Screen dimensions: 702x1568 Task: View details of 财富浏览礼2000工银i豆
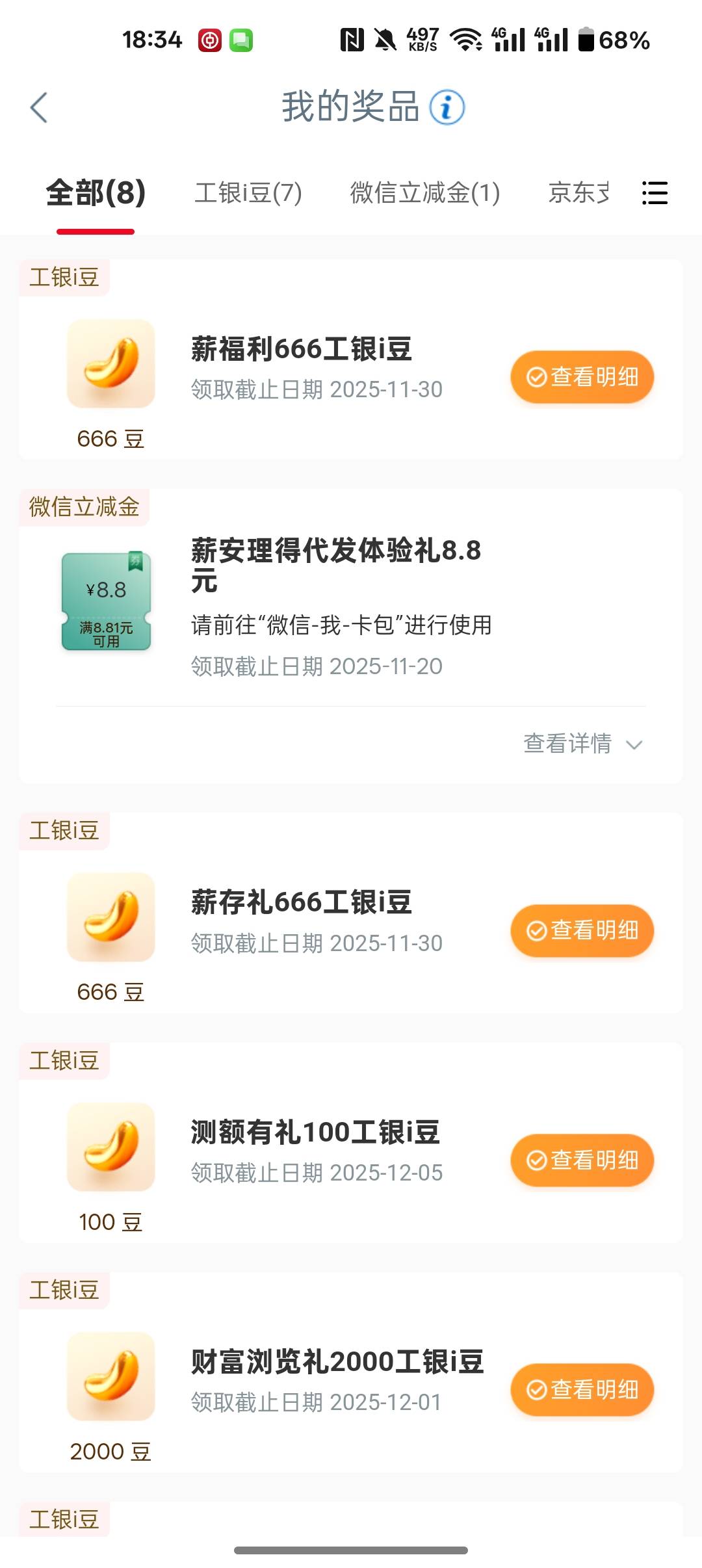click(x=582, y=1390)
